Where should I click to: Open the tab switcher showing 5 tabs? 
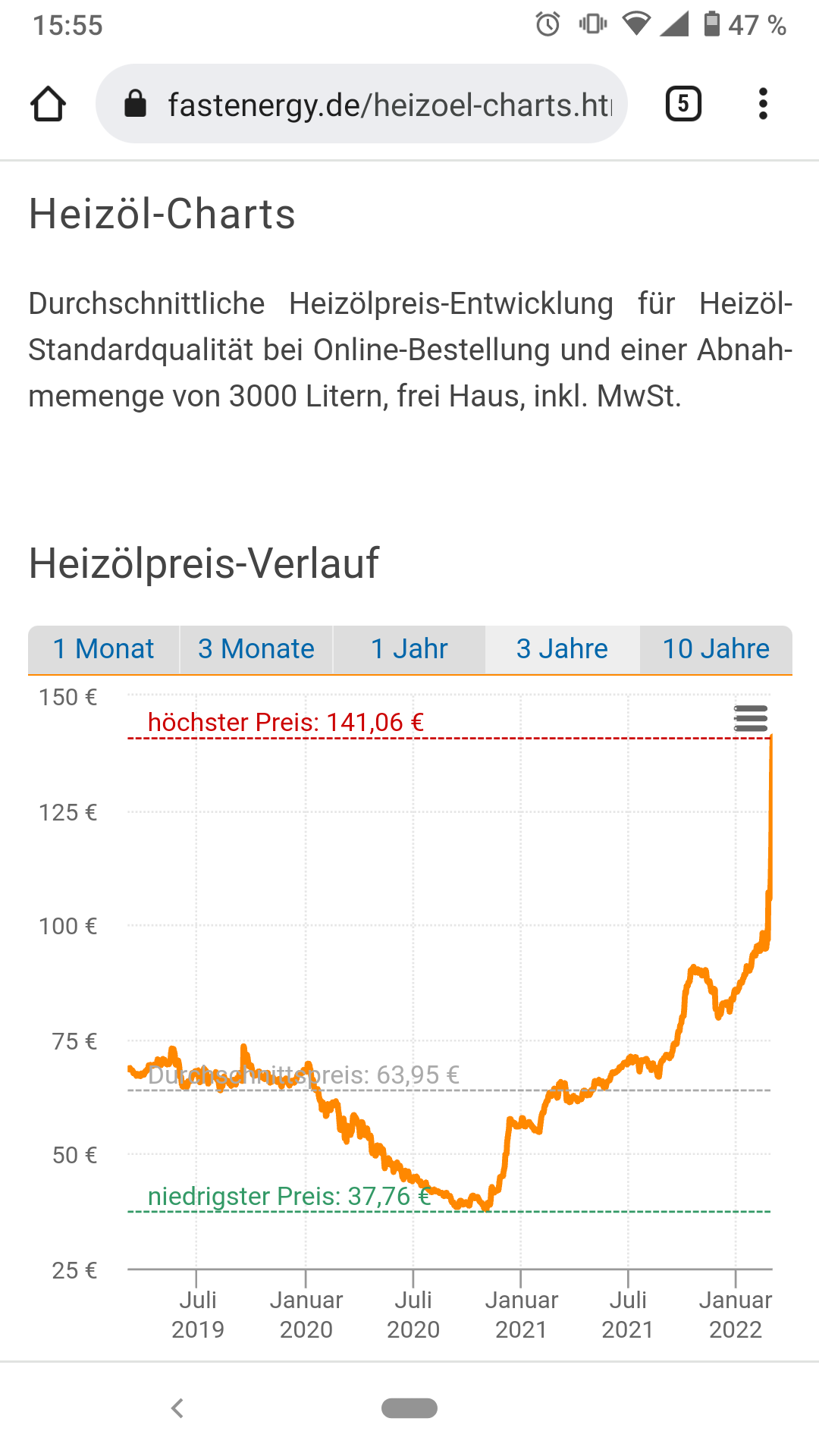683,104
